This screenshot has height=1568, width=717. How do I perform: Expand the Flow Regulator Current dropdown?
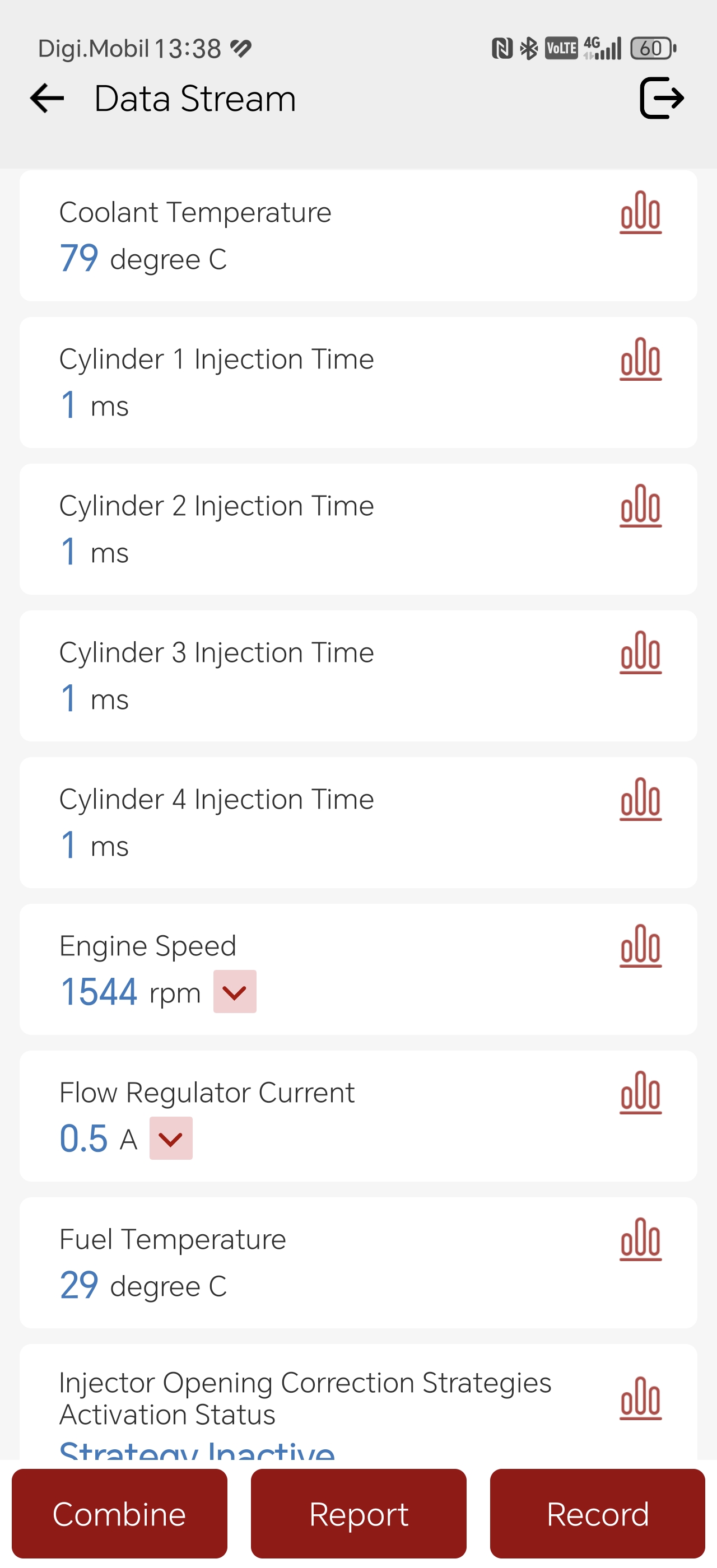coord(171,1138)
